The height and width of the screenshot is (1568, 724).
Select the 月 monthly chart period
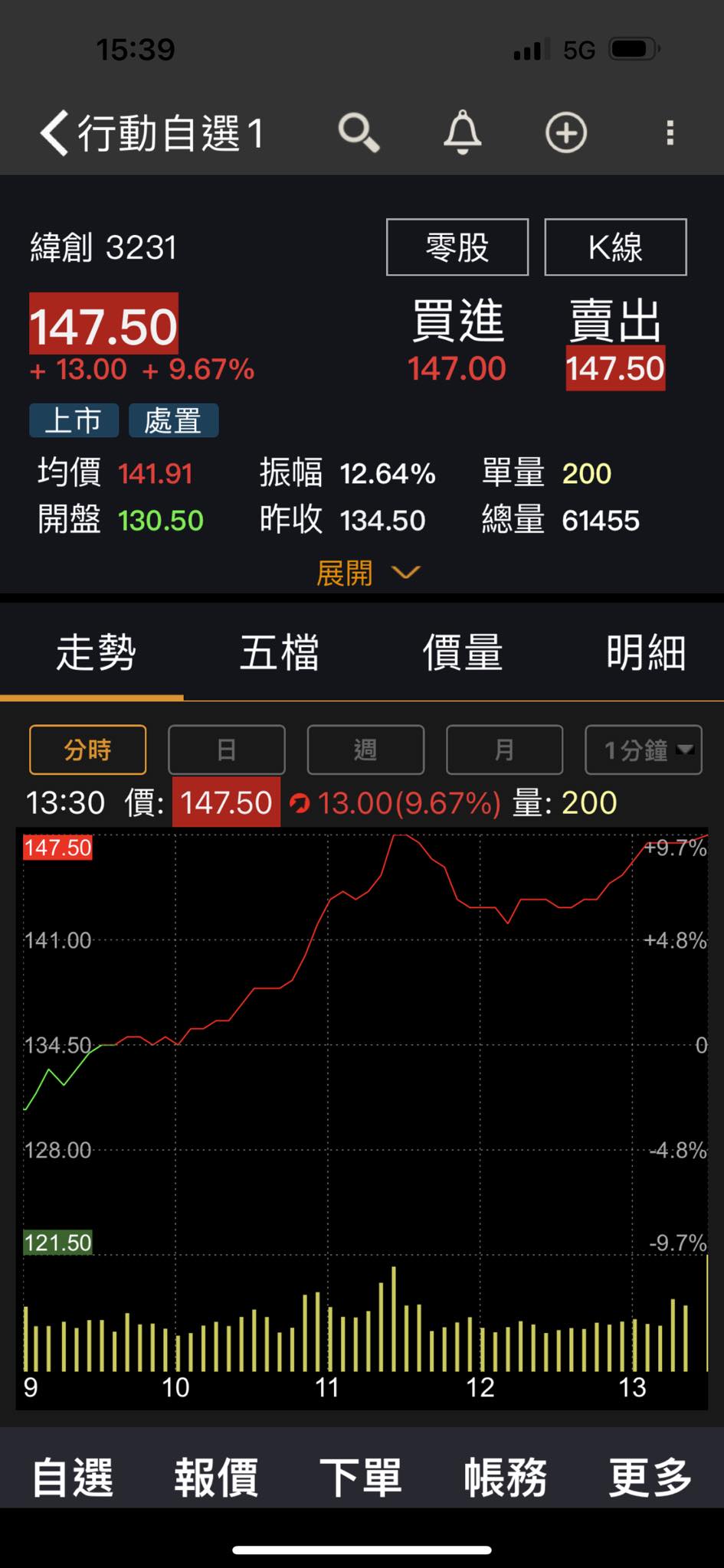pyautogui.click(x=504, y=750)
